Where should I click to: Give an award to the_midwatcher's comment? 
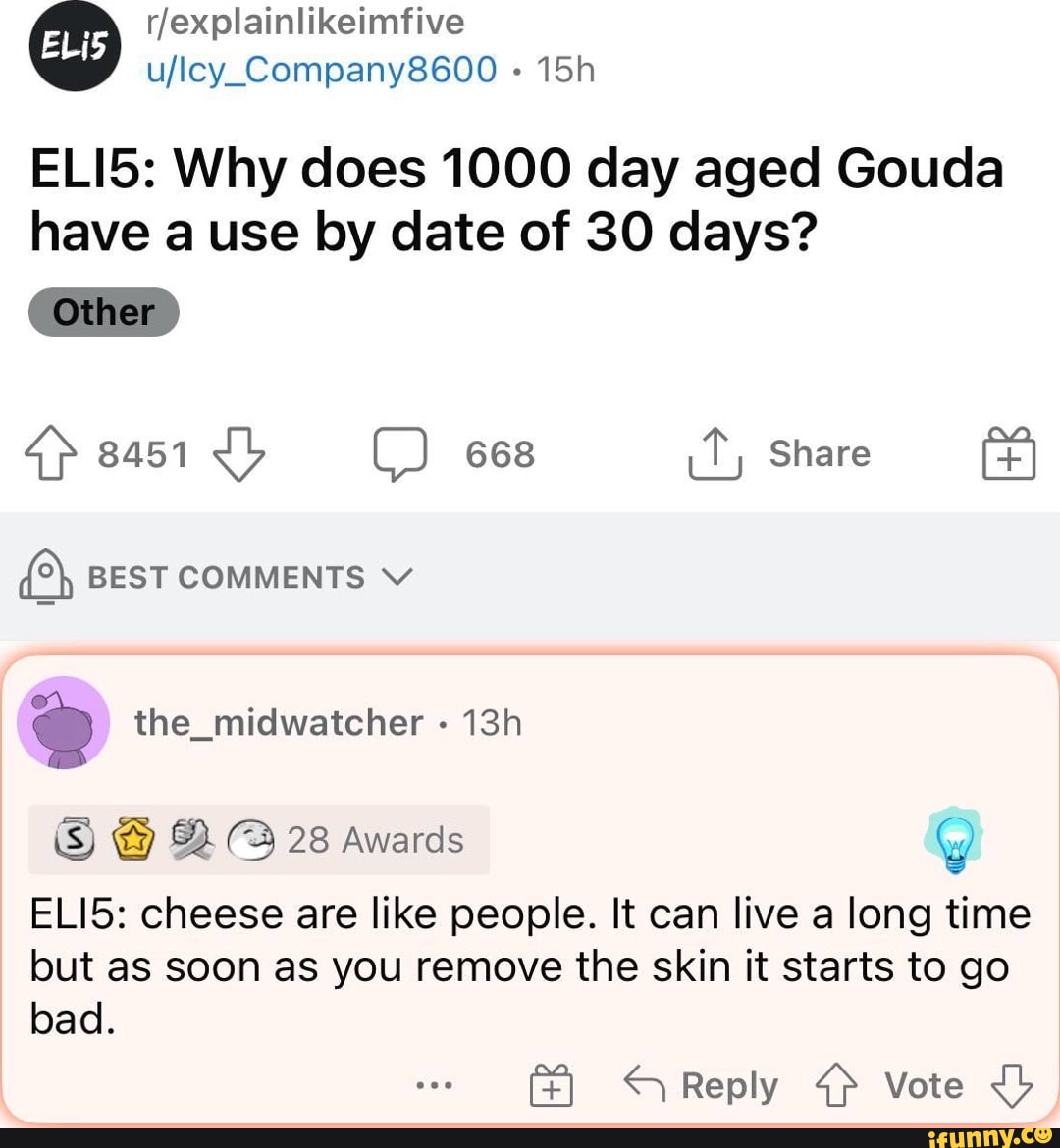552,1086
